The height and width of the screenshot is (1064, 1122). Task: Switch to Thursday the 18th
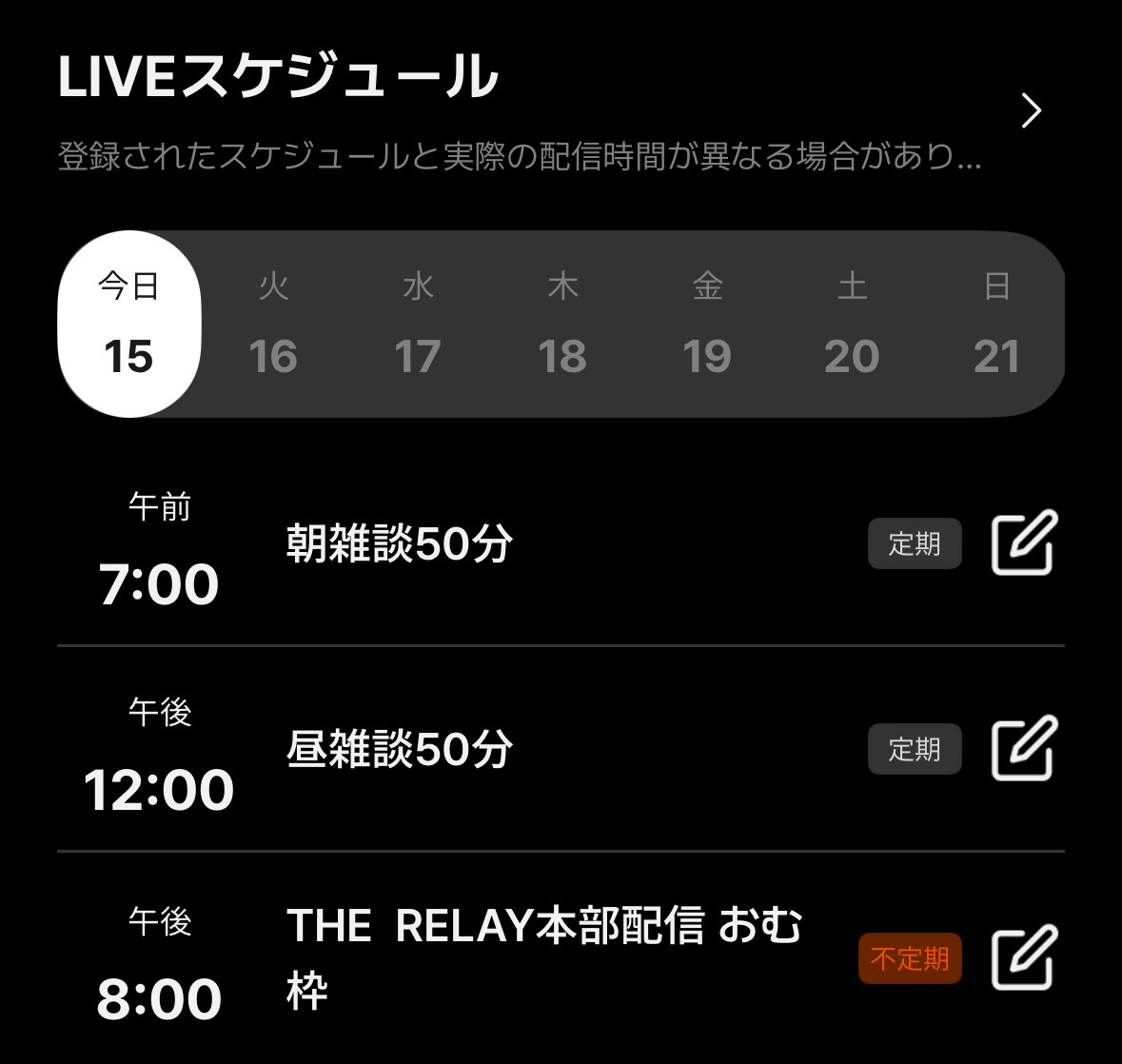(562, 324)
